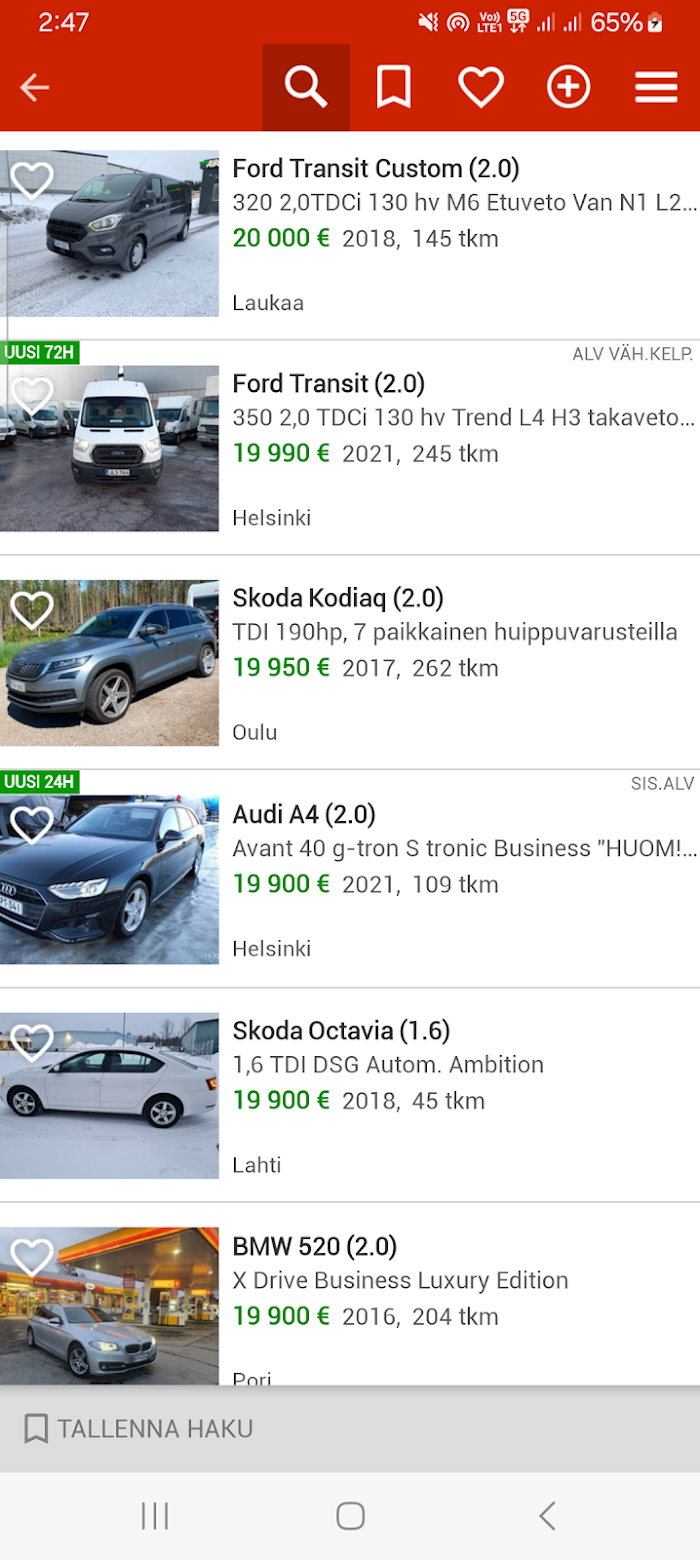Open the Skoda Octavia listing

[350, 1096]
